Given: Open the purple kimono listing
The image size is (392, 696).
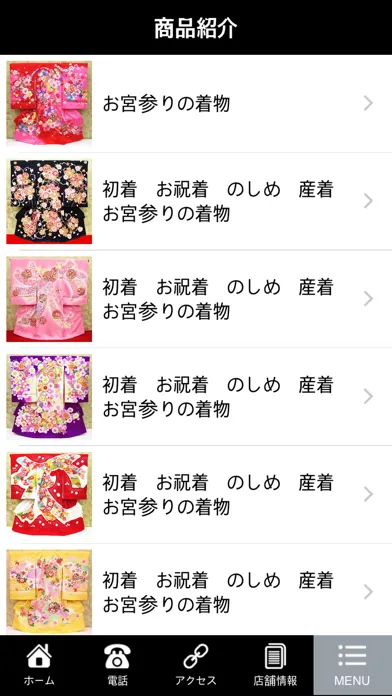Looking at the screenshot, I should pos(196,396).
